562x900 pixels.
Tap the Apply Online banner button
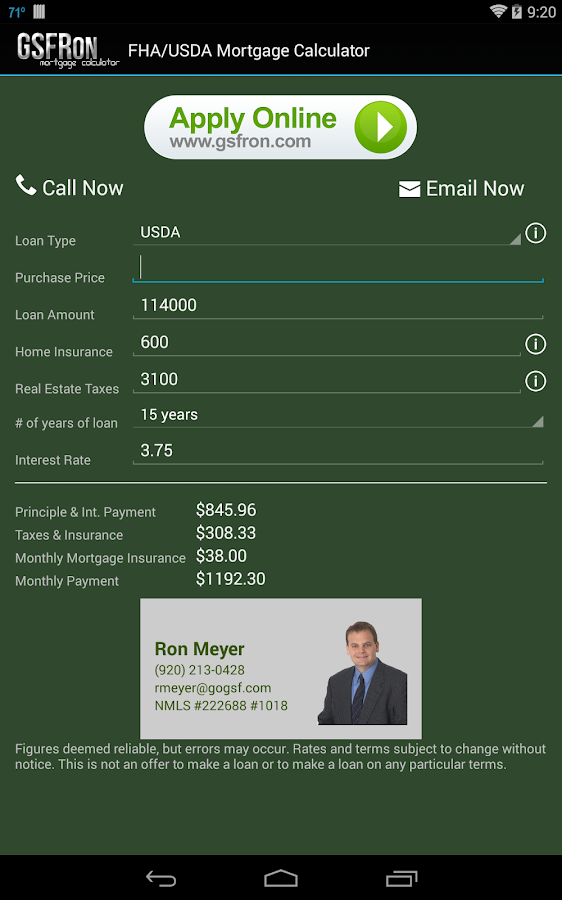pos(280,127)
